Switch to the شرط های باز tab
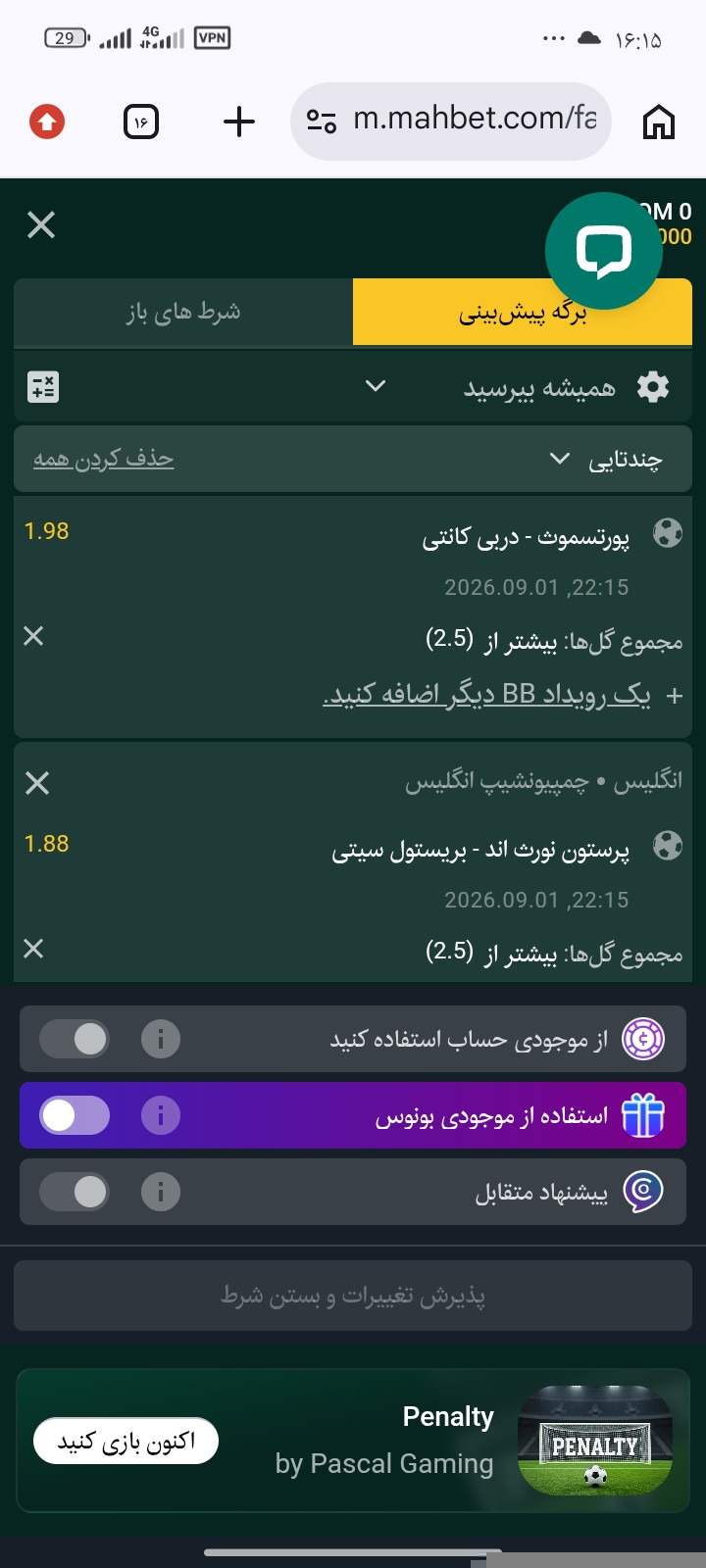This screenshot has width=706, height=1568. [183, 312]
